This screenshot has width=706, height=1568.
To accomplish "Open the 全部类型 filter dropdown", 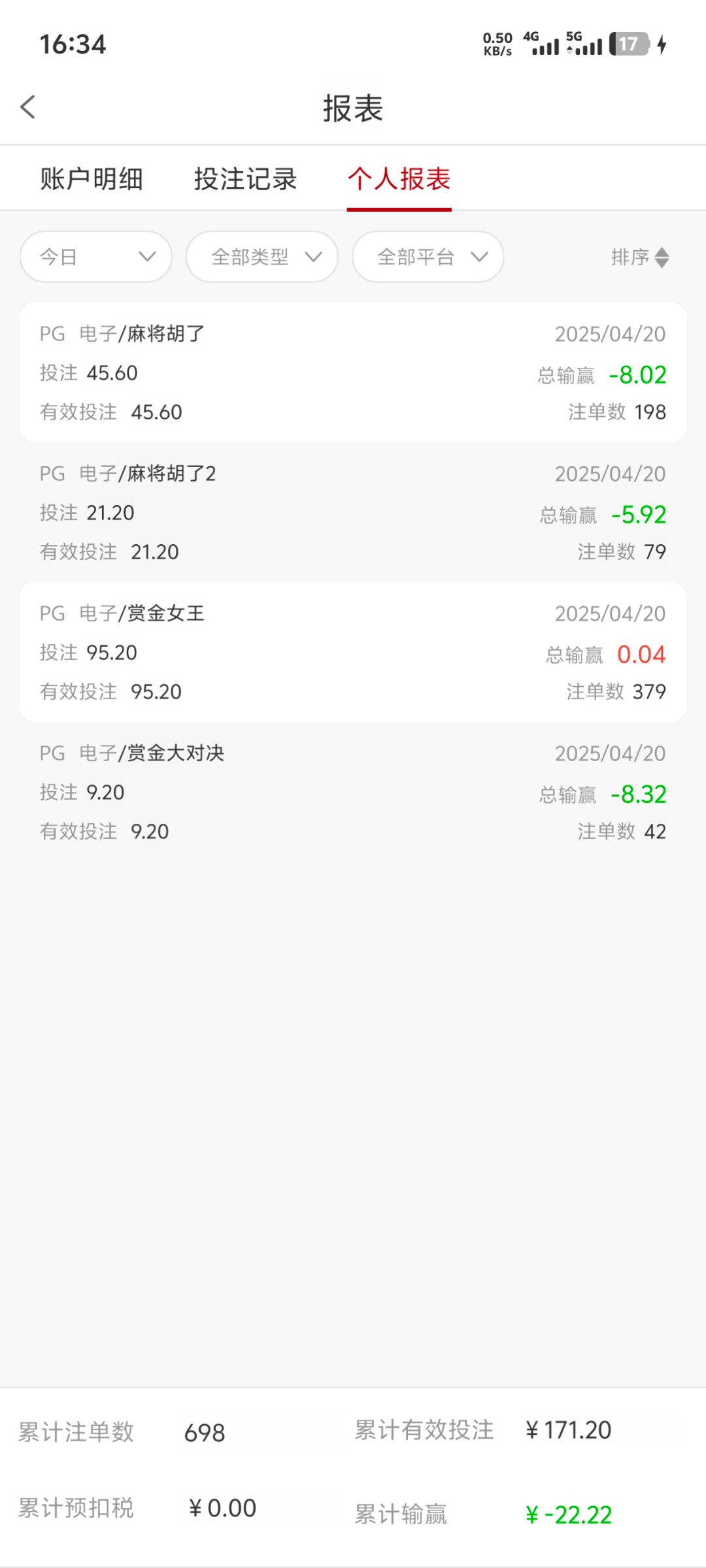I will (262, 257).
